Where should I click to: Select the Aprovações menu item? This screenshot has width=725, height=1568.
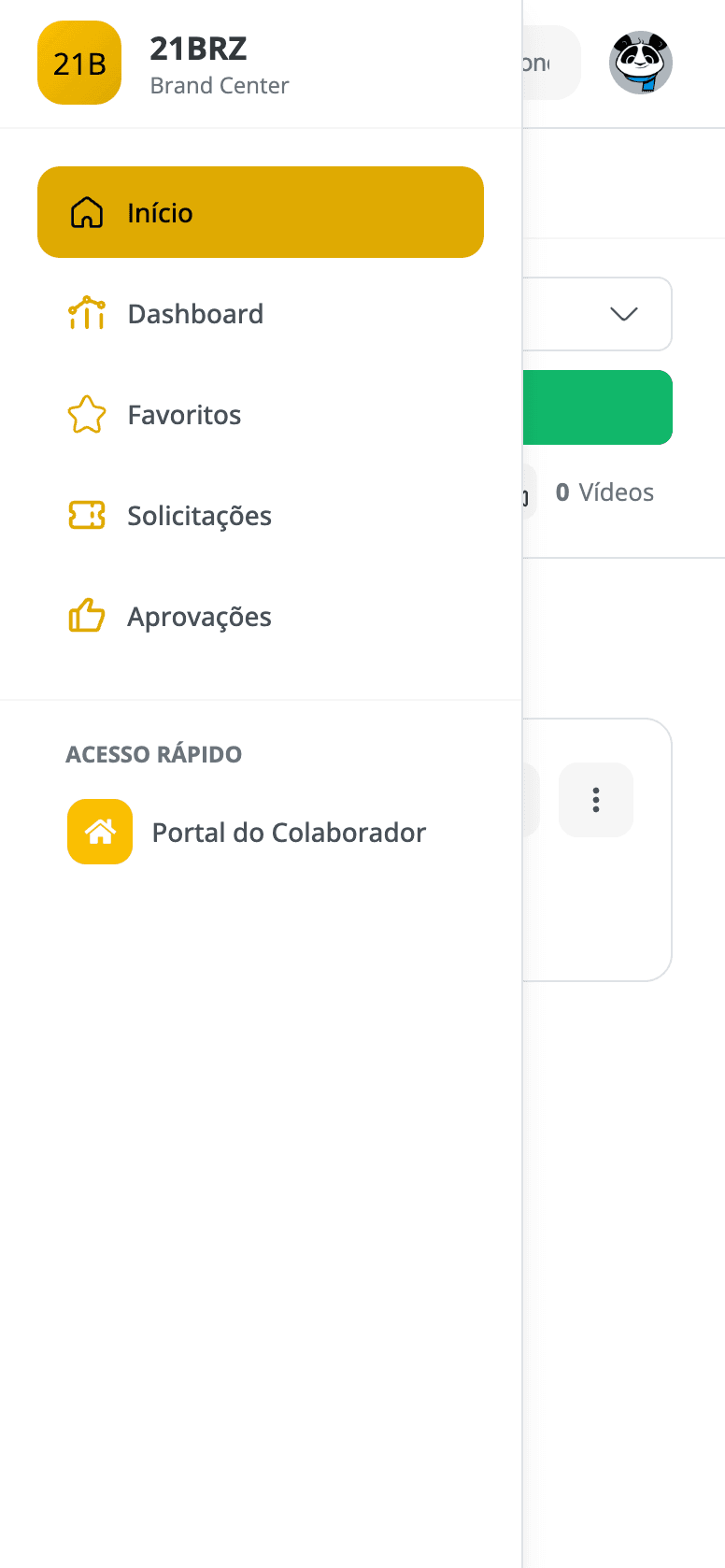point(199,616)
